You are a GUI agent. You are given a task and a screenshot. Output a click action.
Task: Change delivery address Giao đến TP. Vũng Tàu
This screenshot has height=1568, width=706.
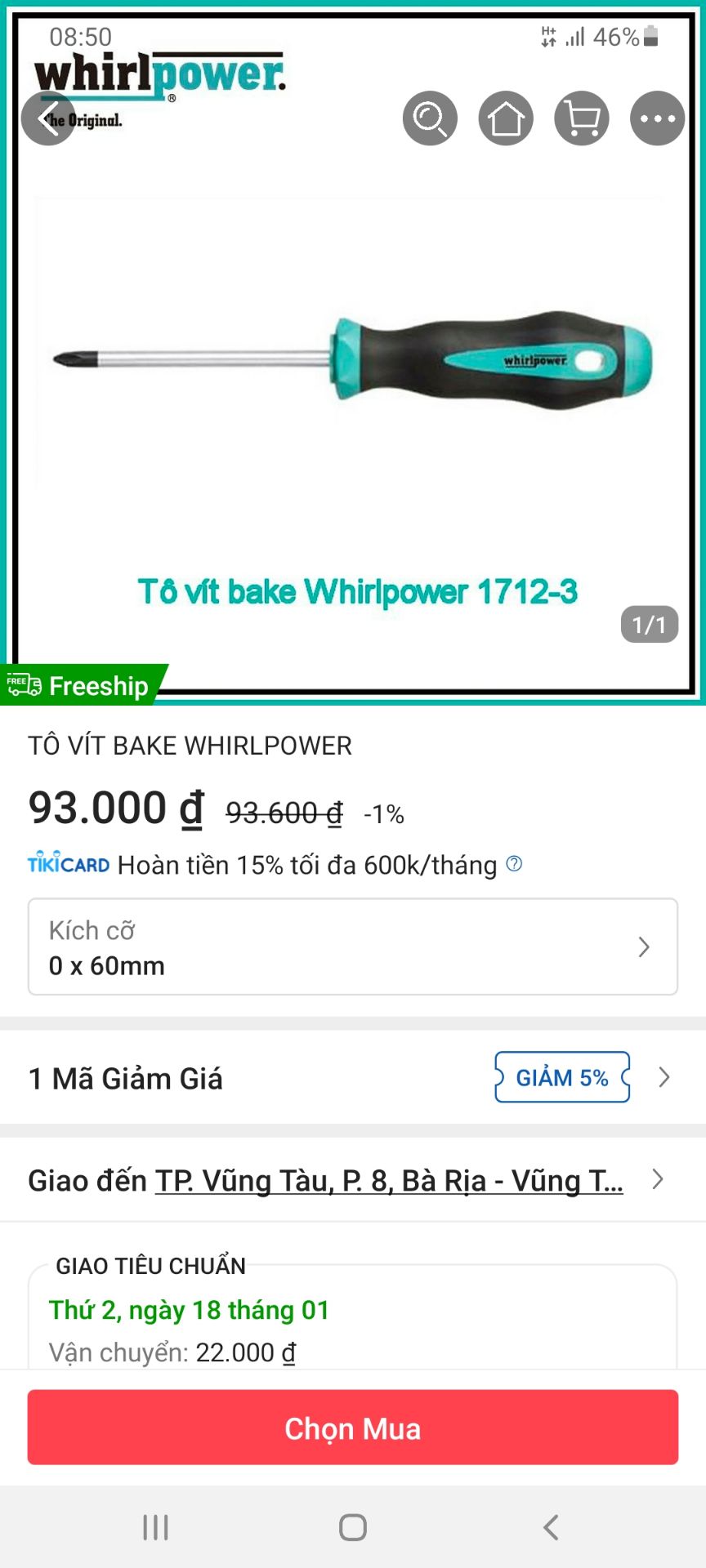tap(353, 1180)
